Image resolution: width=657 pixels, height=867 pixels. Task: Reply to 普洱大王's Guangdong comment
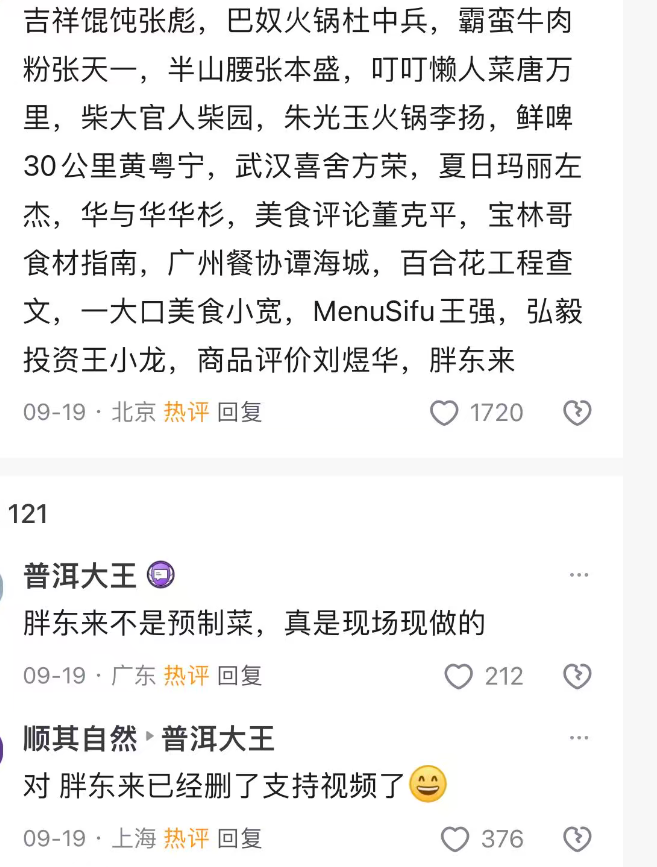click(240, 676)
